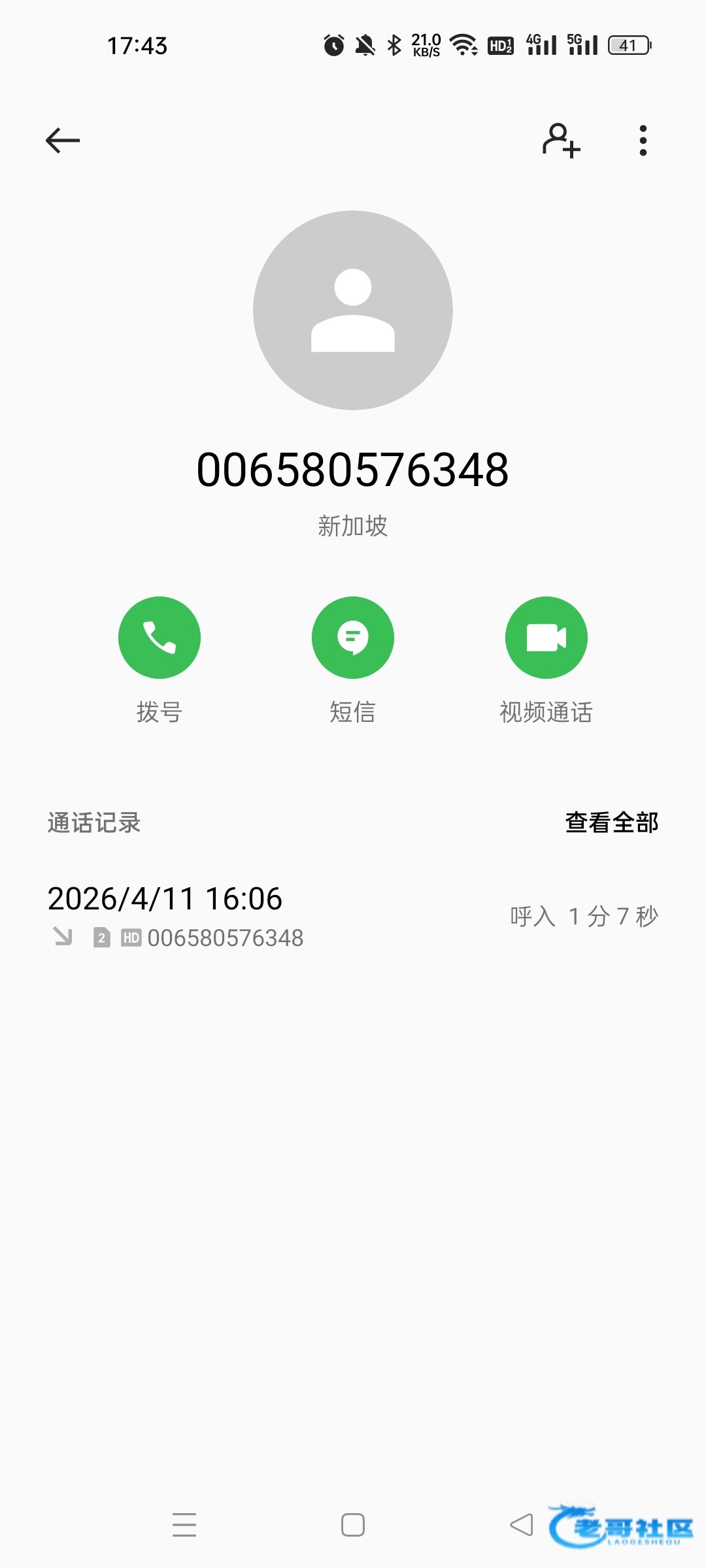Open the three-dot overflow menu

click(643, 140)
